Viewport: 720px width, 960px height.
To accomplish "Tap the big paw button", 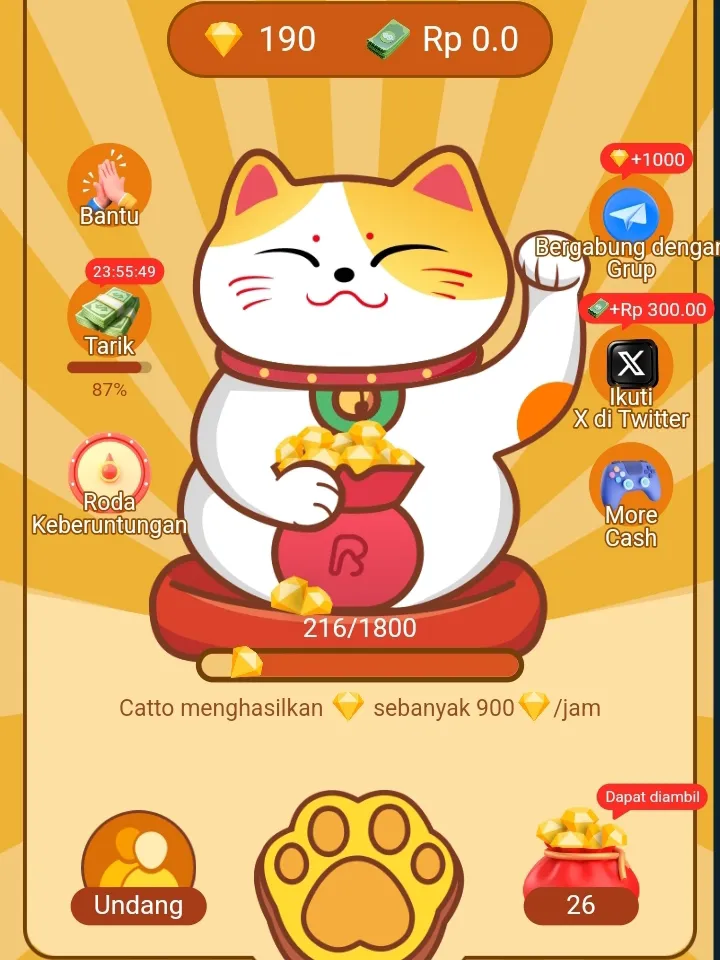I will tap(360, 865).
